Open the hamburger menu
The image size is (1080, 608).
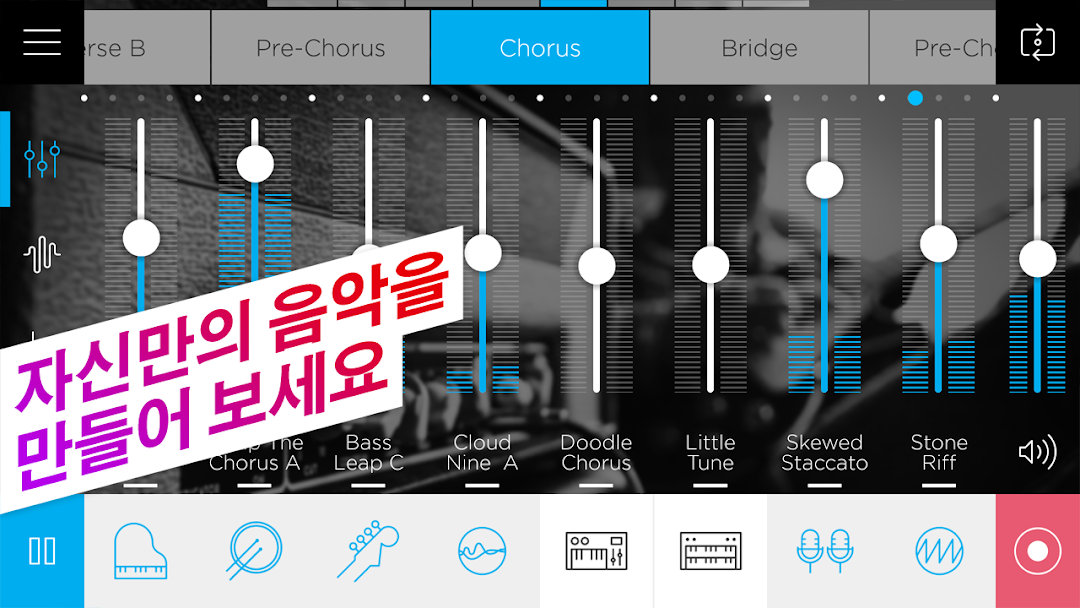tap(42, 42)
